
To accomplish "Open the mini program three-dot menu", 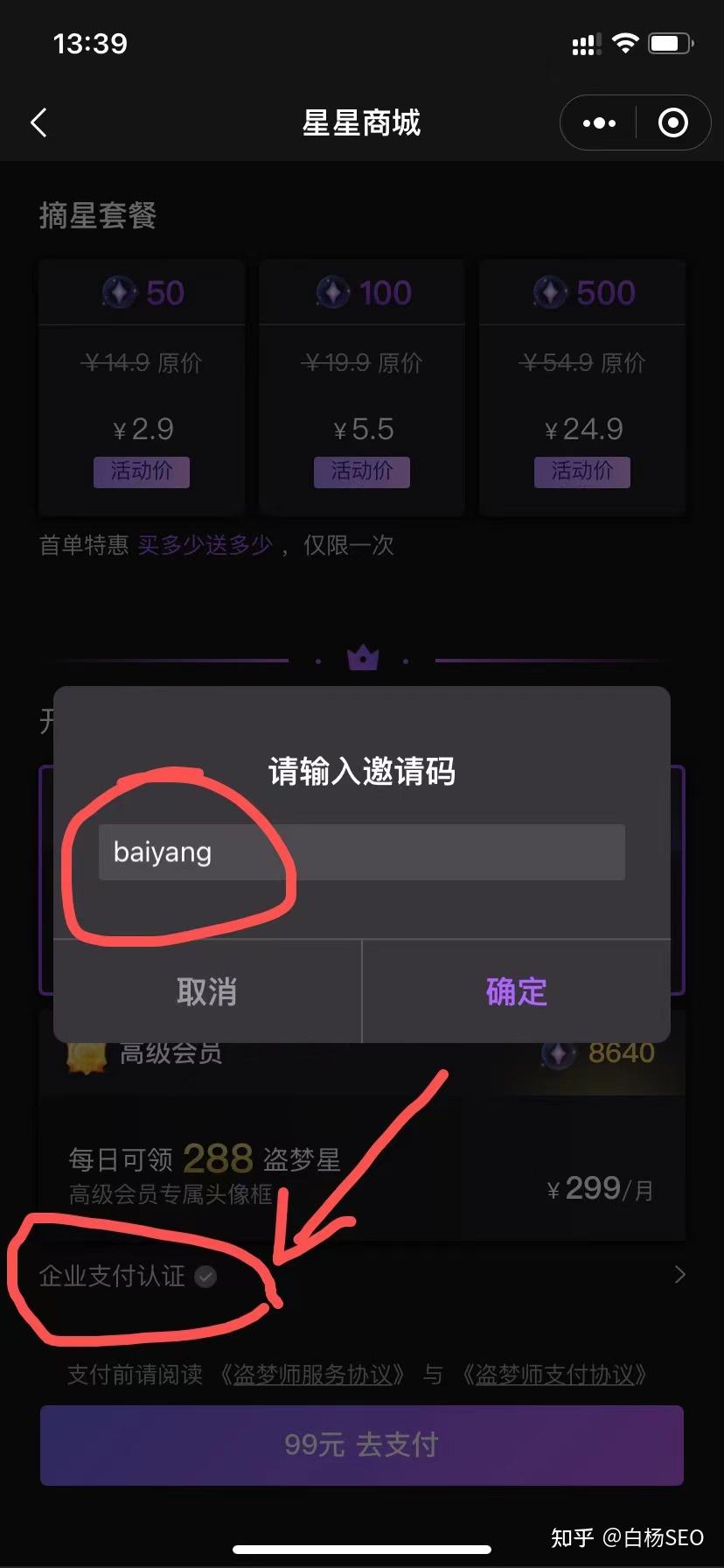I will coord(599,123).
